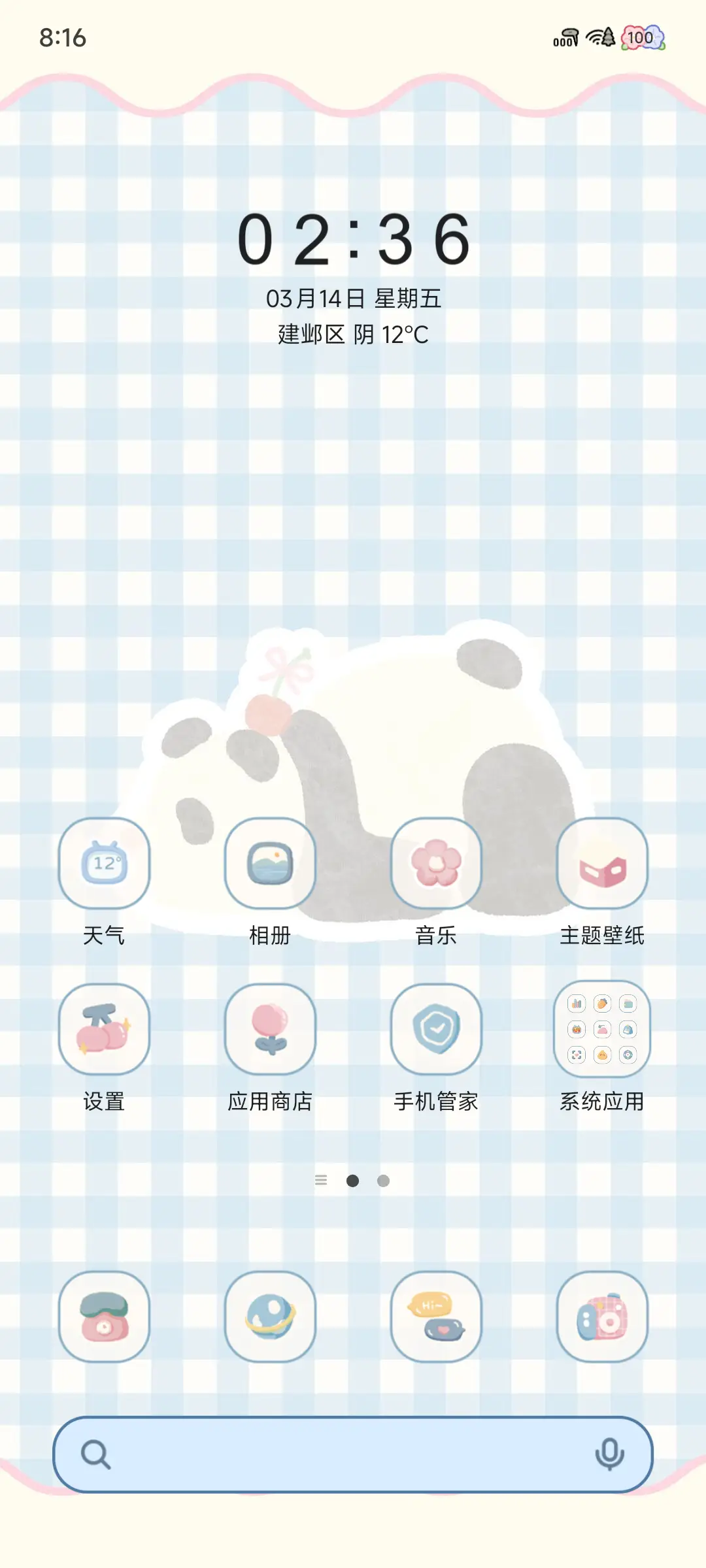Viewport: 706px width, 1568px height.
Task: Tap the 建邺区 weather forecast text
Action: 353,335
